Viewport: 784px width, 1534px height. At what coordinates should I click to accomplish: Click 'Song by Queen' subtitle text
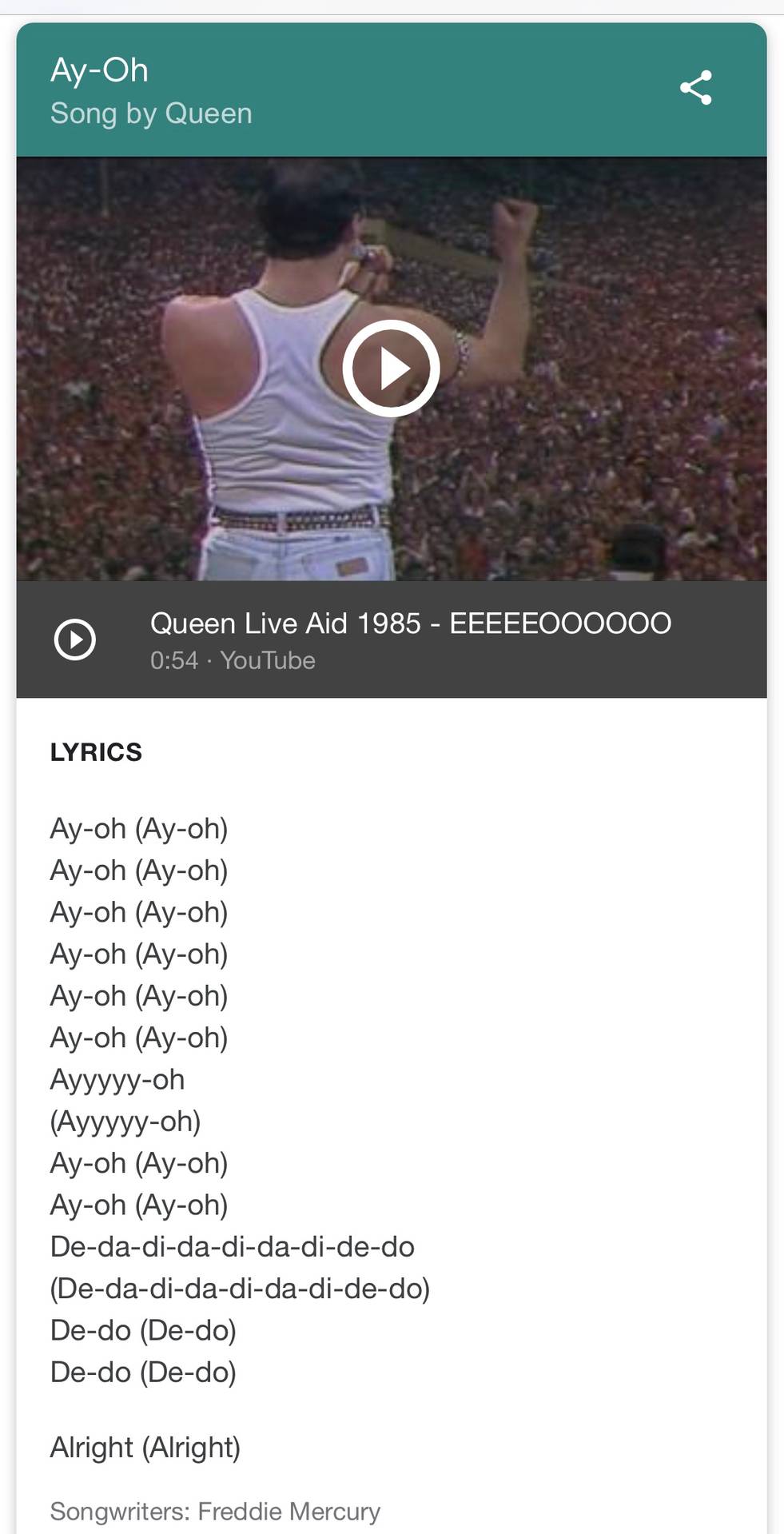(x=151, y=114)
